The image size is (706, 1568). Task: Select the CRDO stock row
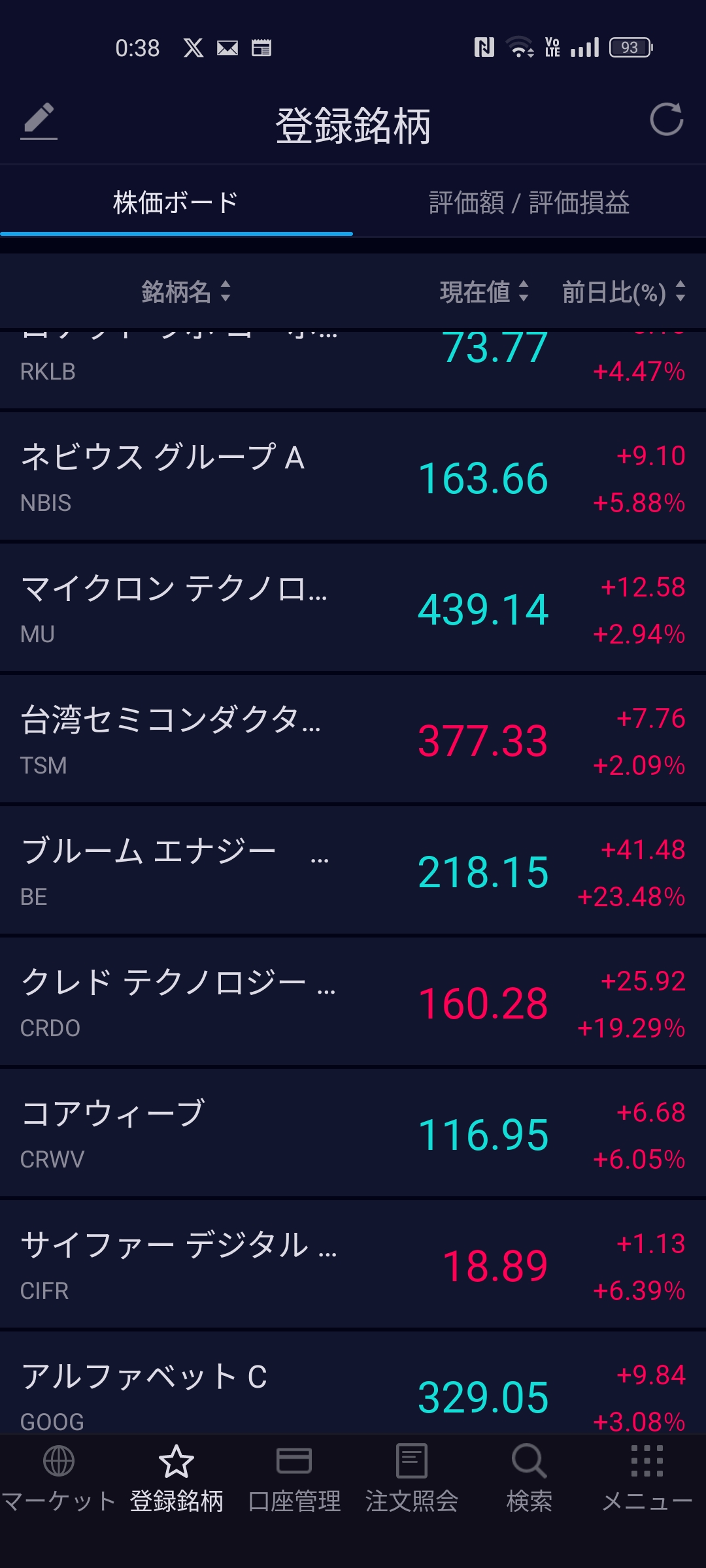coord(353,1002)
